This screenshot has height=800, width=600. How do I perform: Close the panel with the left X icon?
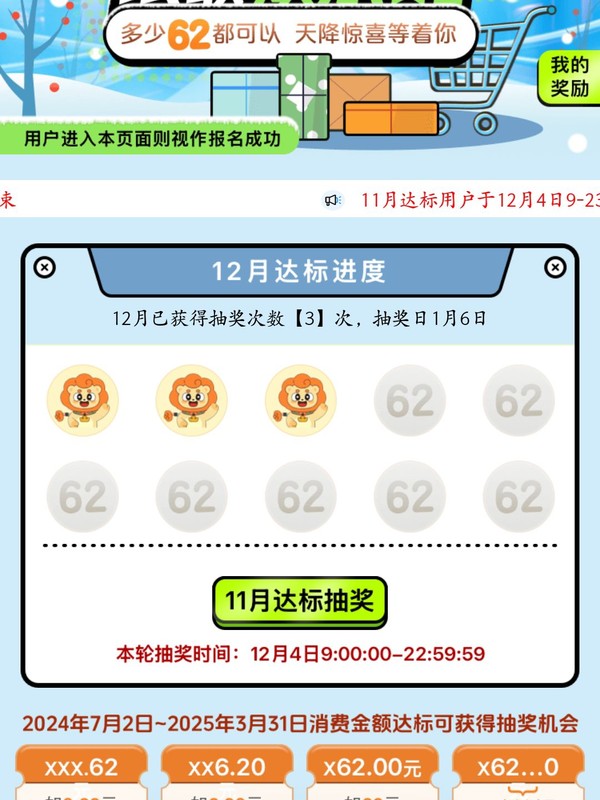coord(45,267)
